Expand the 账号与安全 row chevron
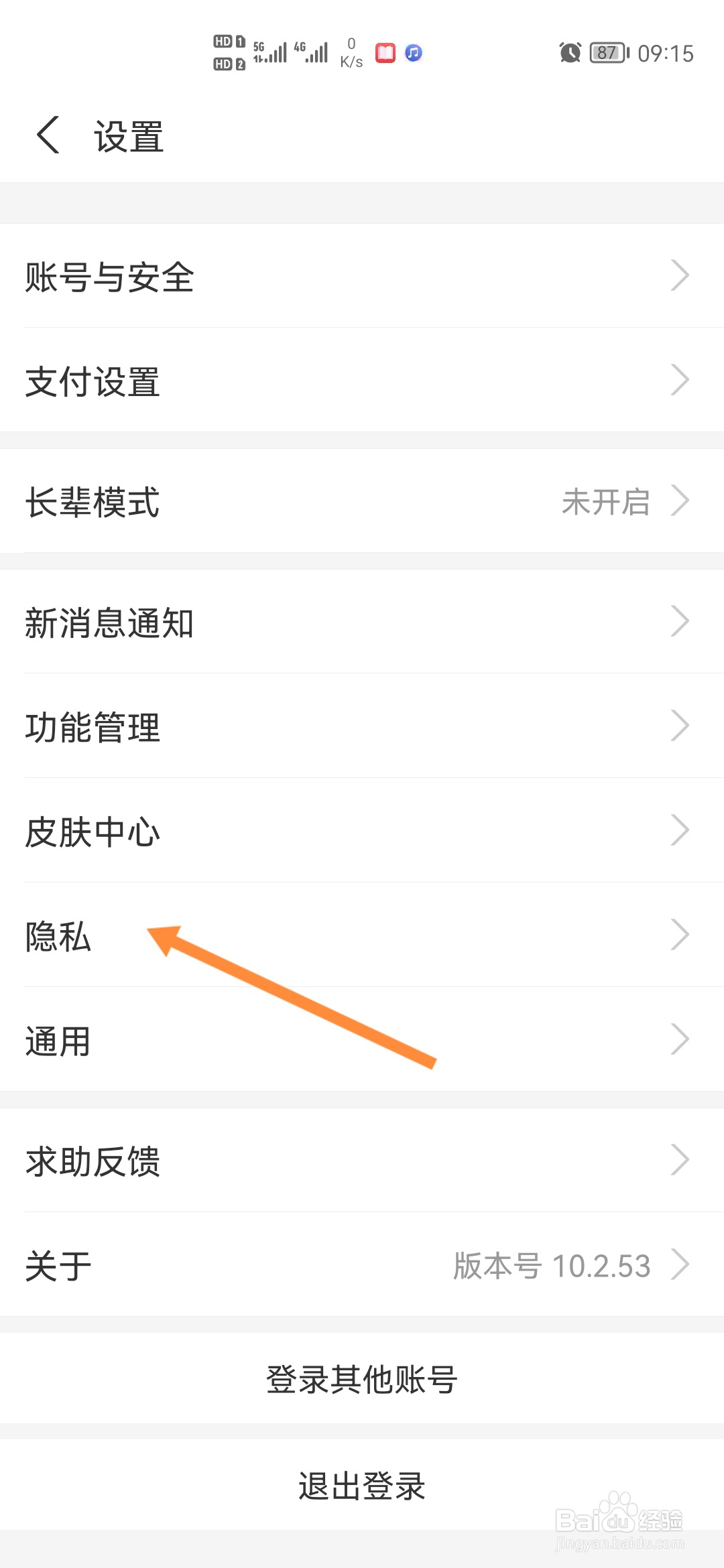724x1568 pixels. 680,275
